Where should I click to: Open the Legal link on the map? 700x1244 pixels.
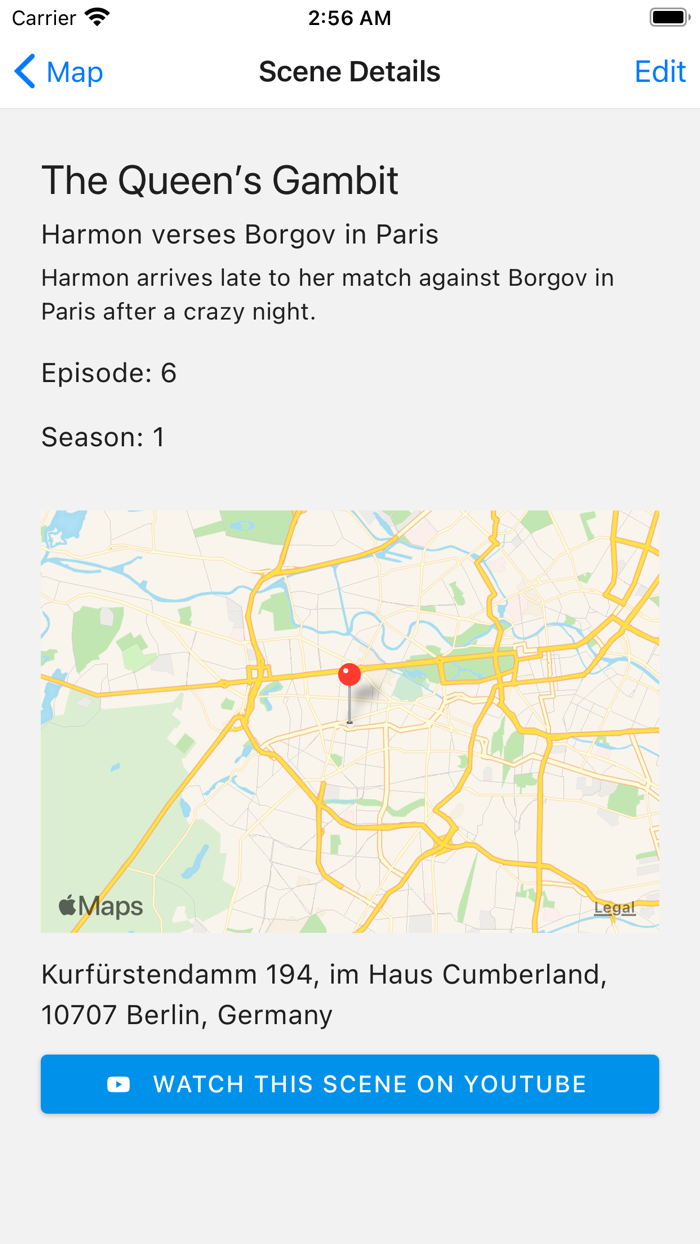pos(614,908)
